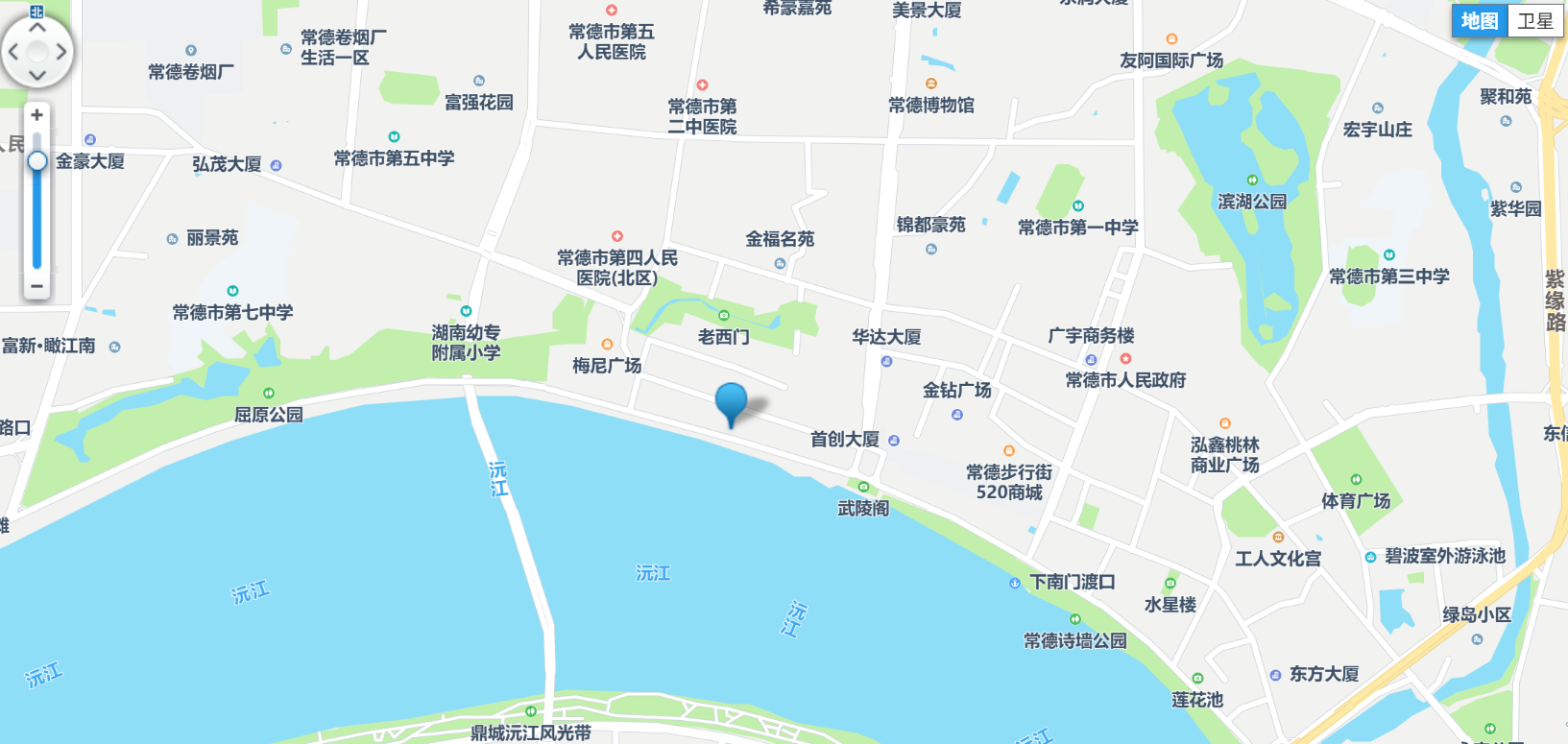Tap the zoom level slider handle
This screenshot has height=744, width=1568.
37,161
